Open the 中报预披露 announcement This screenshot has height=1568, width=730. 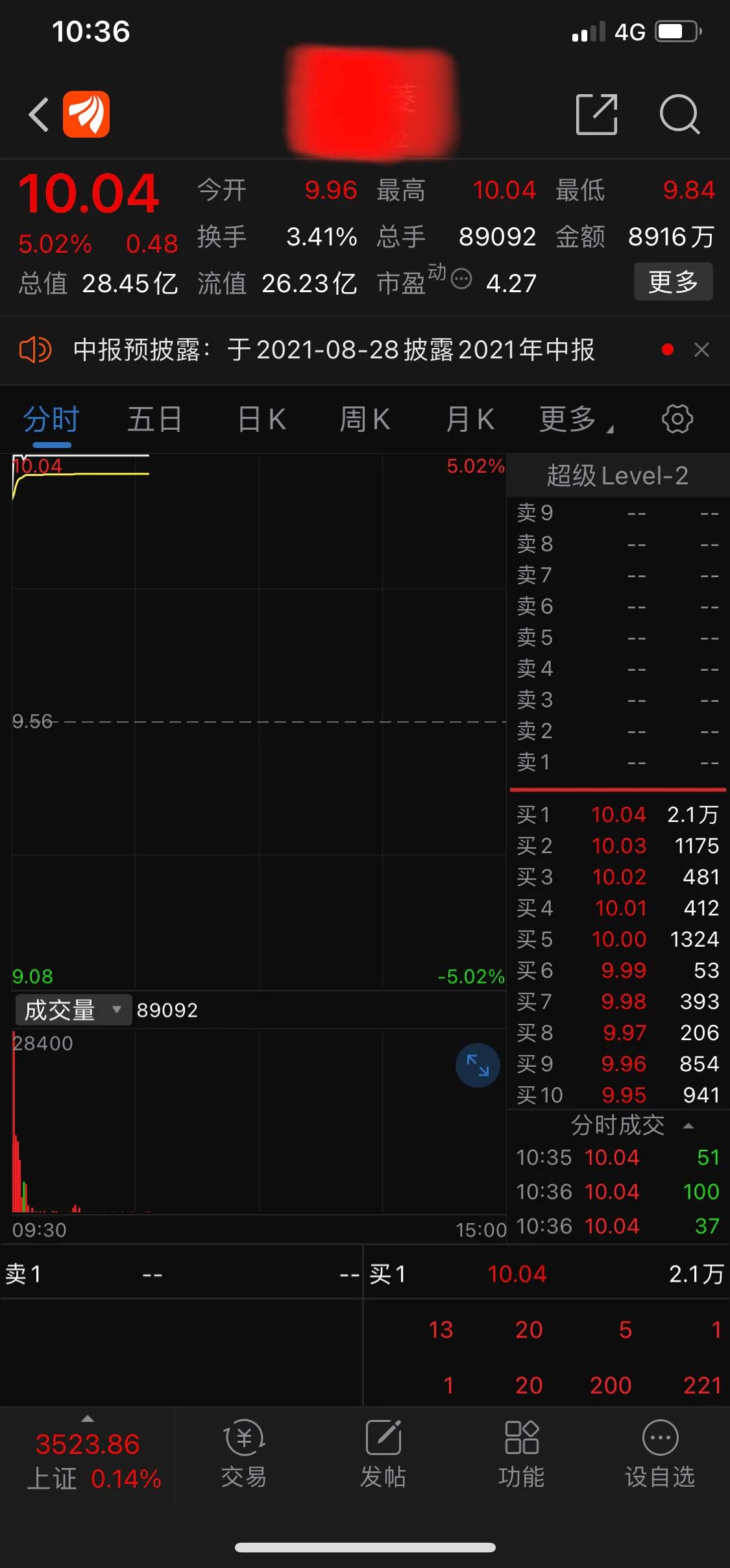pyautogui.click(x=334, y=350)
